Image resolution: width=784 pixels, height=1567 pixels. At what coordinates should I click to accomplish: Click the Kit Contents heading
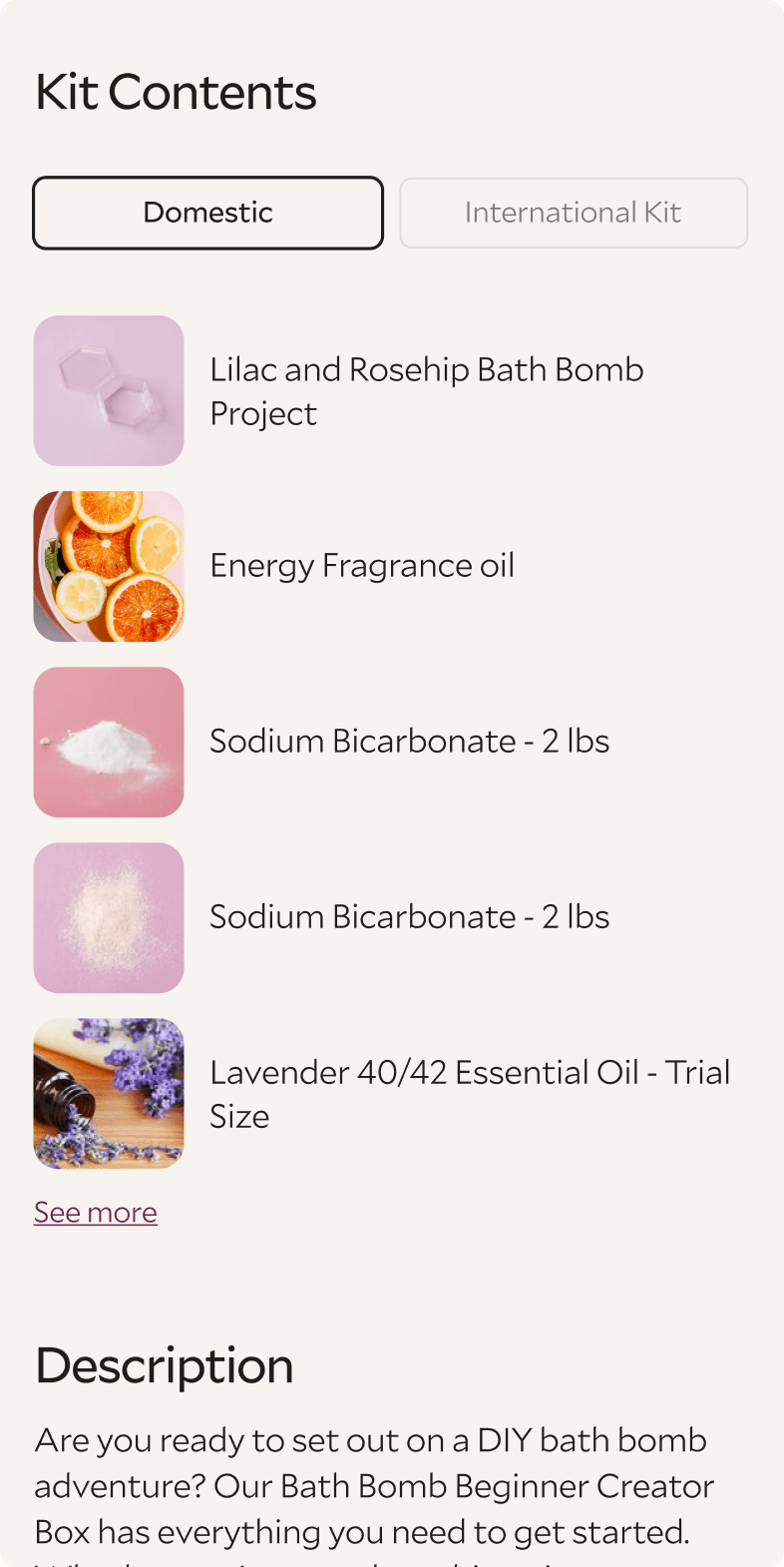[175, 91]
